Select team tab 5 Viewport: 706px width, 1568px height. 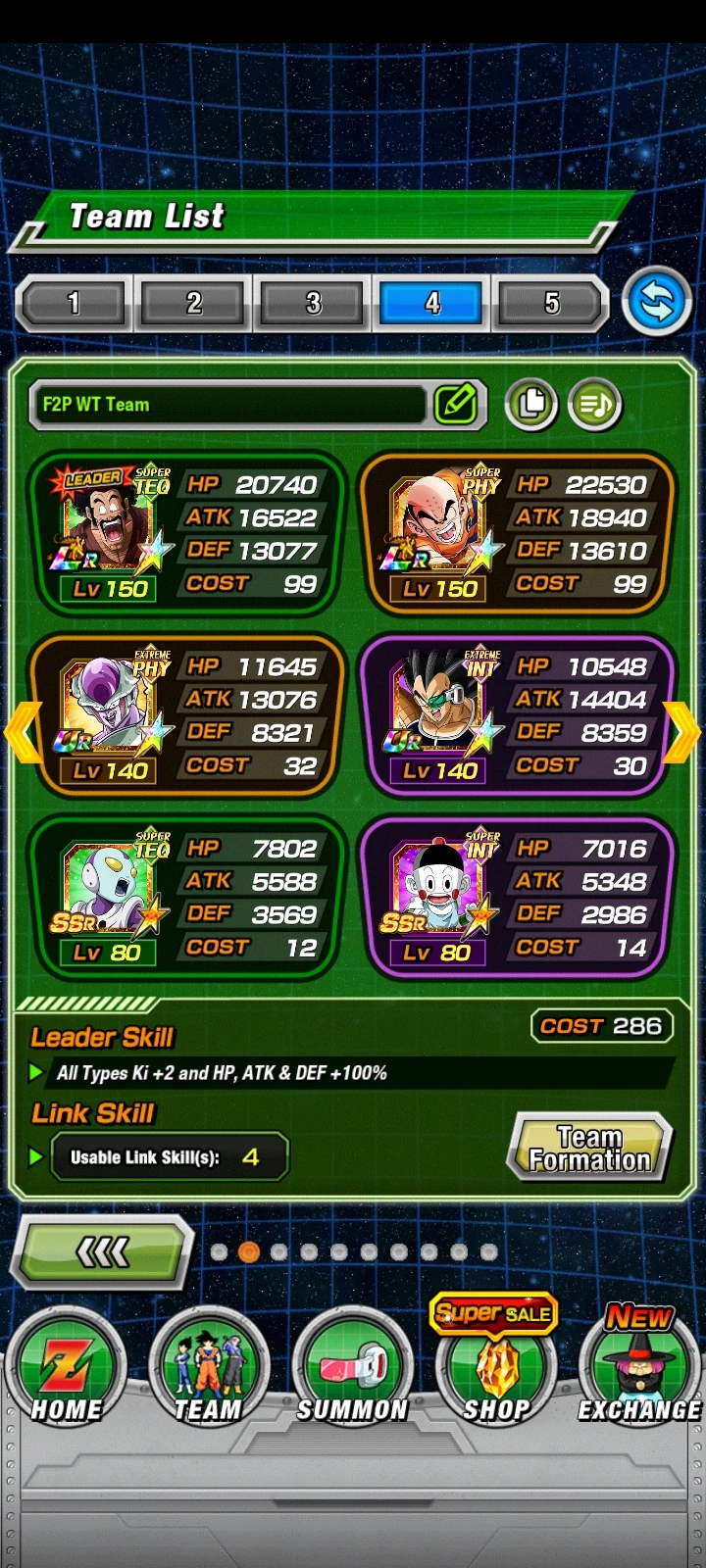[550, 303]
